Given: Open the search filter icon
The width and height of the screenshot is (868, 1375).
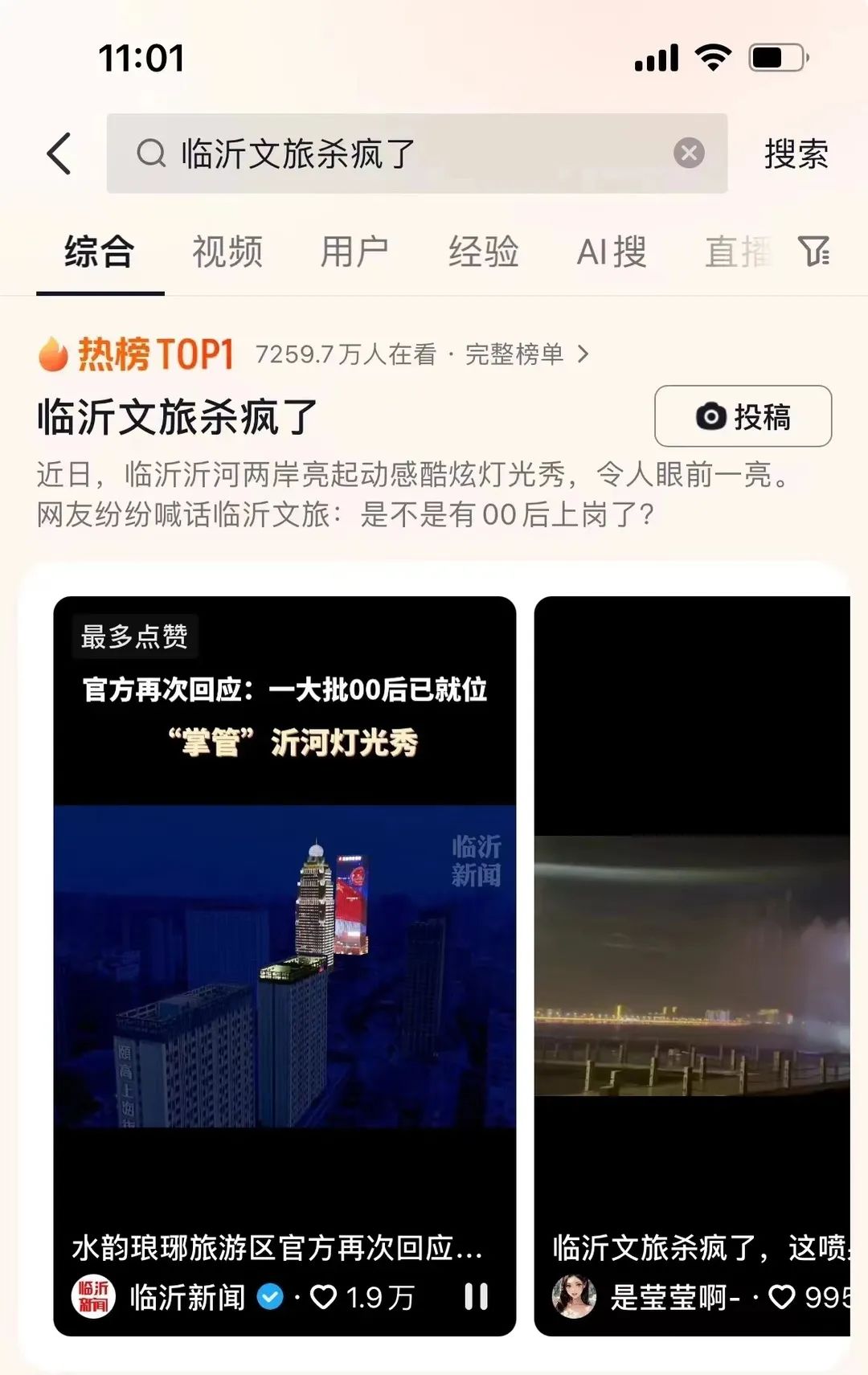Looking at the screenshot, I should [x=813, y=252].
